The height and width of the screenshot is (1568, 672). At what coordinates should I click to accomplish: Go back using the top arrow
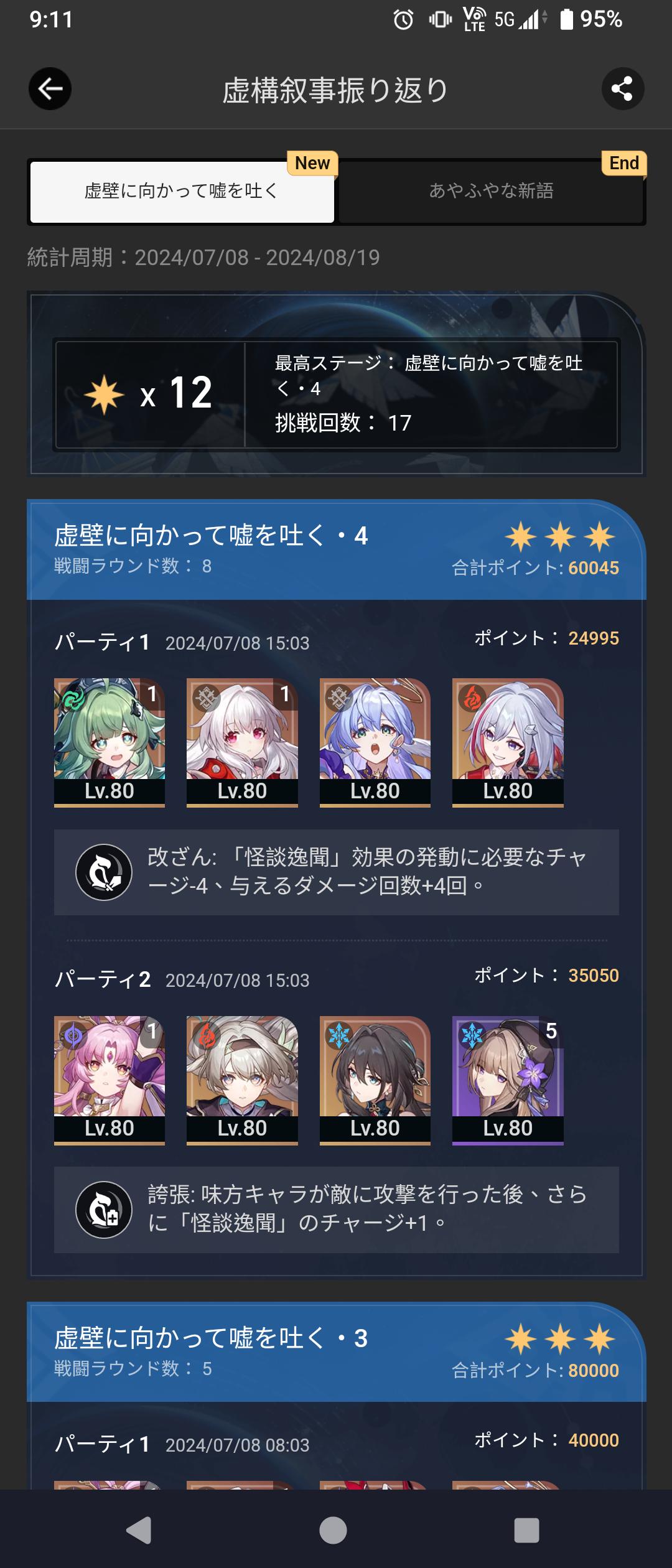[50, 89]
